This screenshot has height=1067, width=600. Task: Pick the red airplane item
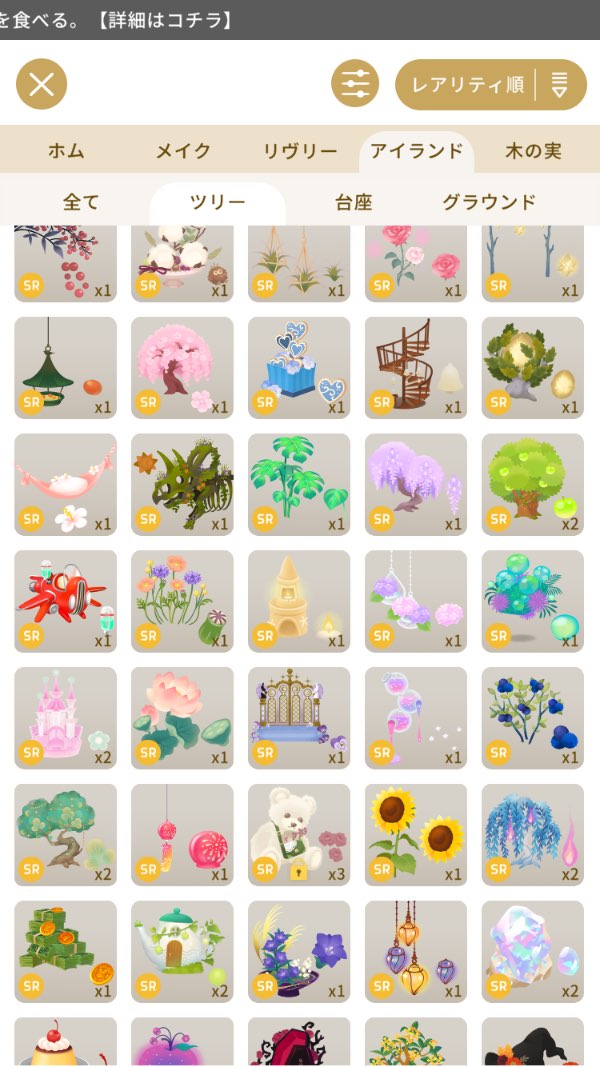65,601
